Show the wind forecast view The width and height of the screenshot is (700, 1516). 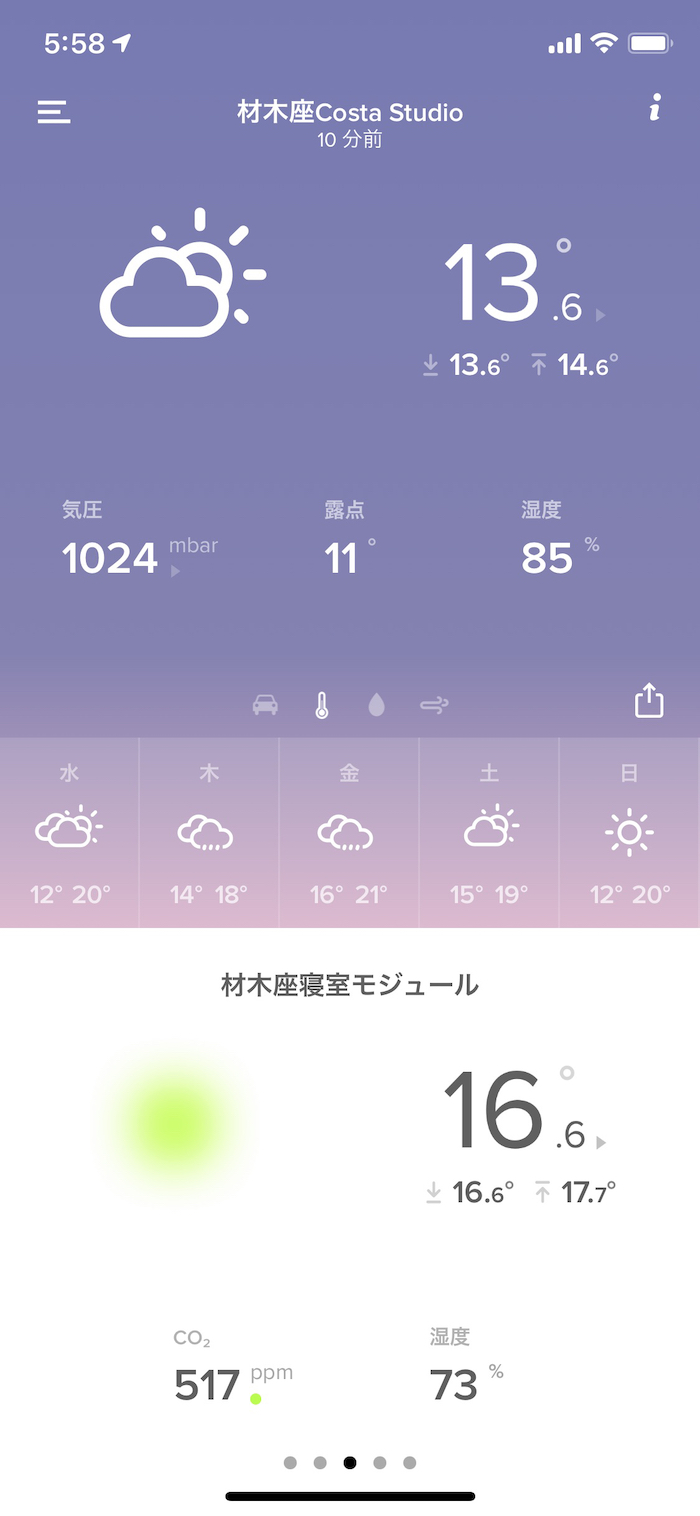pos(434,706)
